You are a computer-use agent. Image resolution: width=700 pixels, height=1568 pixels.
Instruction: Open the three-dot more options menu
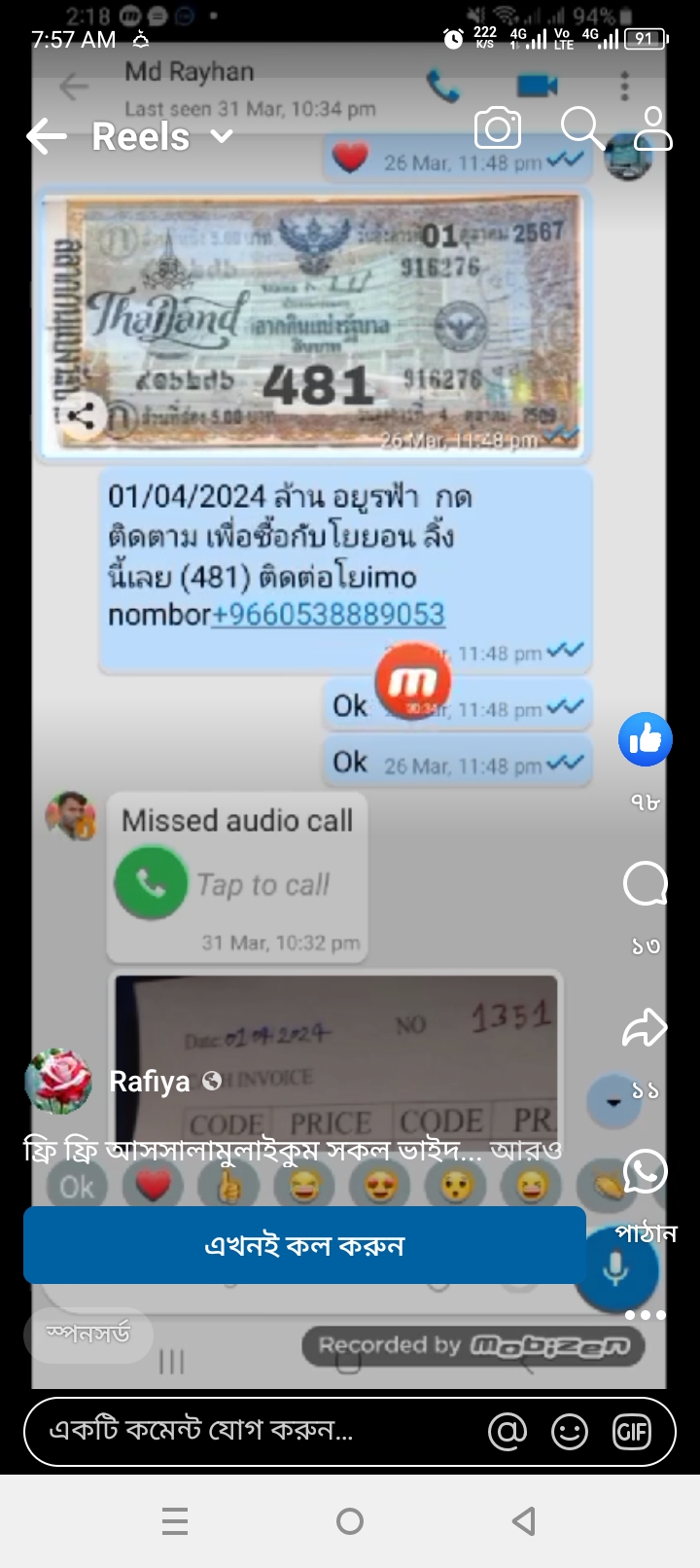click(646, 1315)
